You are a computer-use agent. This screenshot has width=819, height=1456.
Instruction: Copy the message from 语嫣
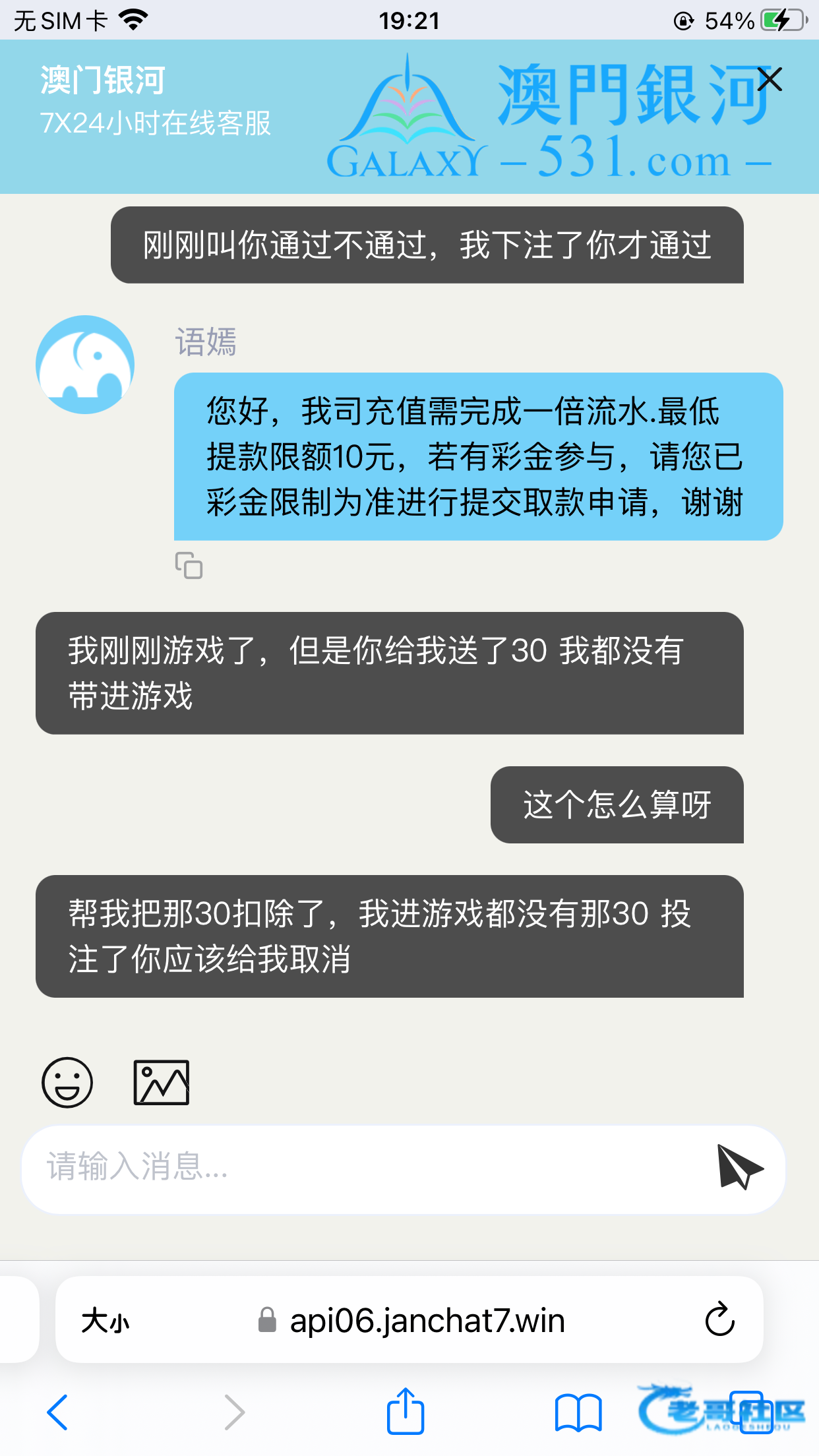pos(189,565)
